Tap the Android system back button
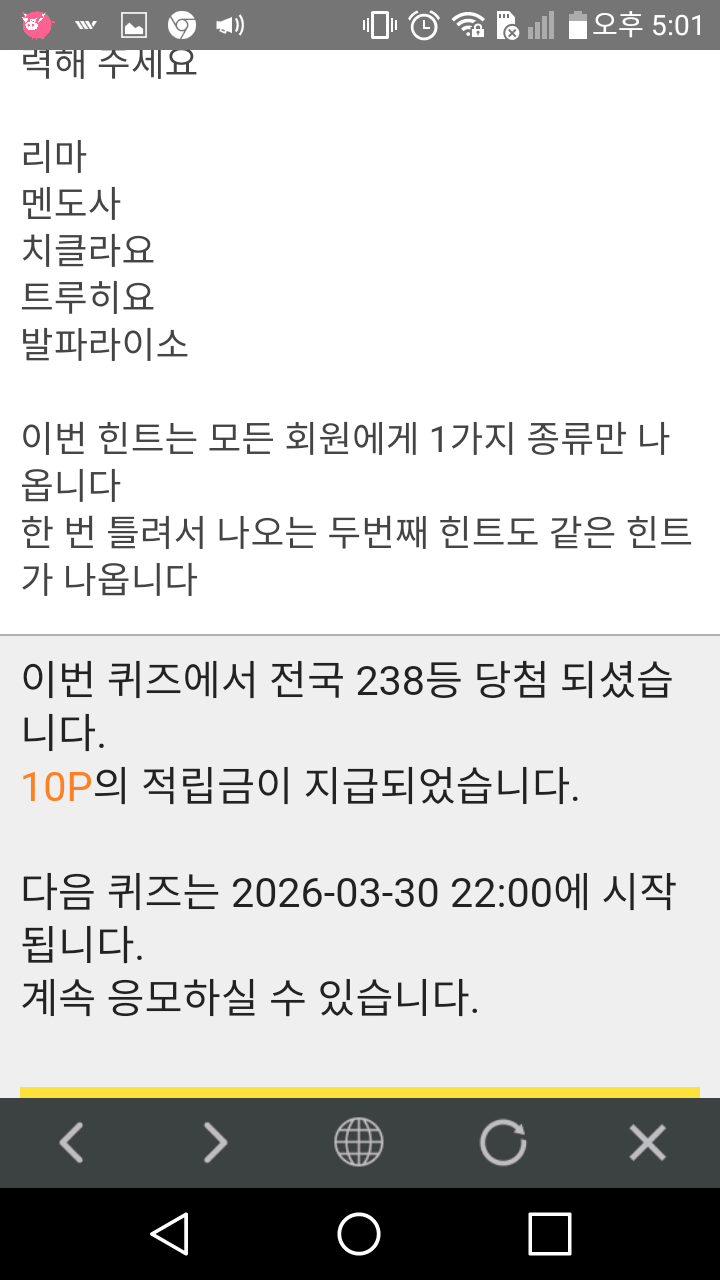This screenshot has height=1280, width=720. 170,1234
